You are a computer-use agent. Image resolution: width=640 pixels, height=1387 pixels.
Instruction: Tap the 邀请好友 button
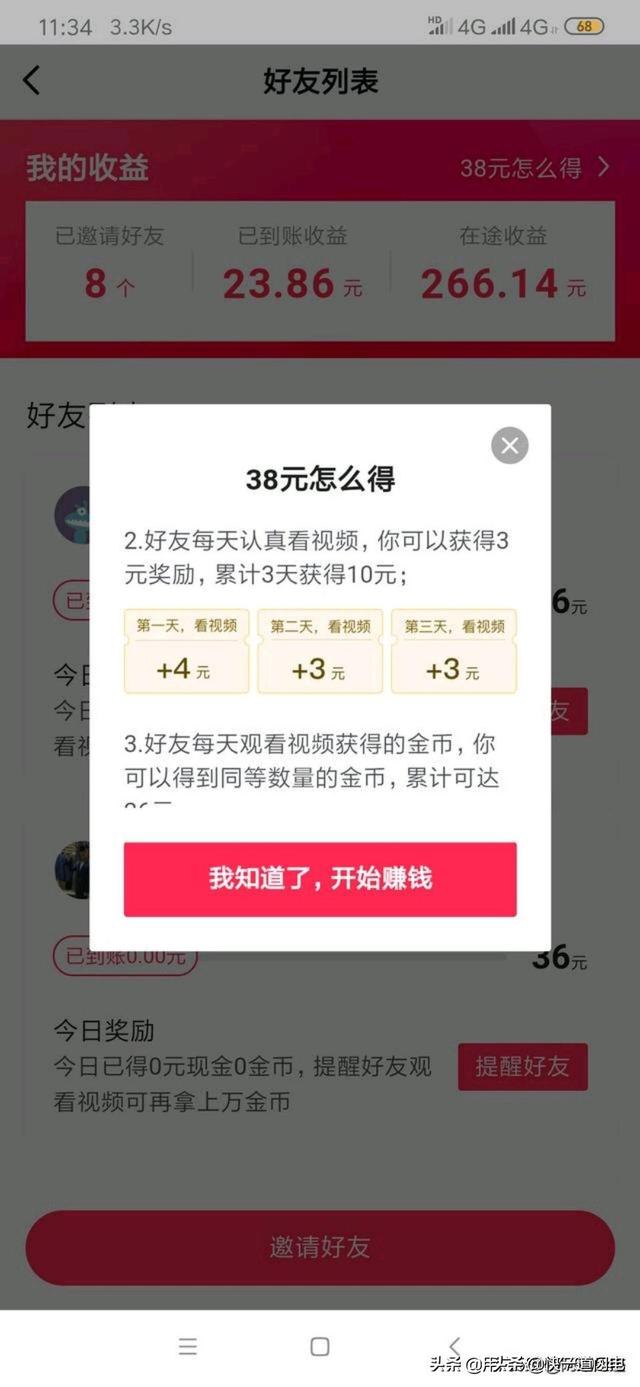[320, 1247]
